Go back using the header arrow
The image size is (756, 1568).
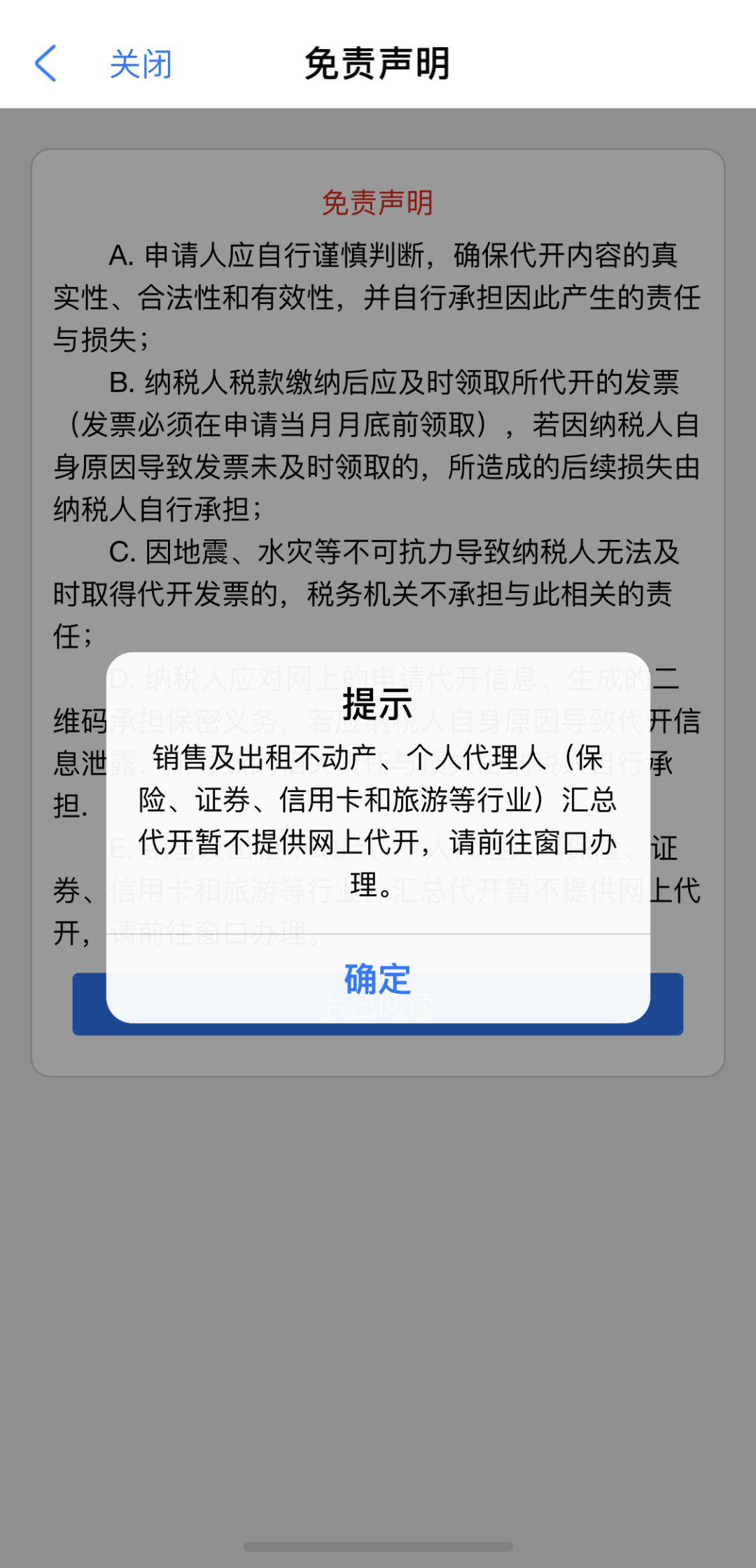(45, 64)
